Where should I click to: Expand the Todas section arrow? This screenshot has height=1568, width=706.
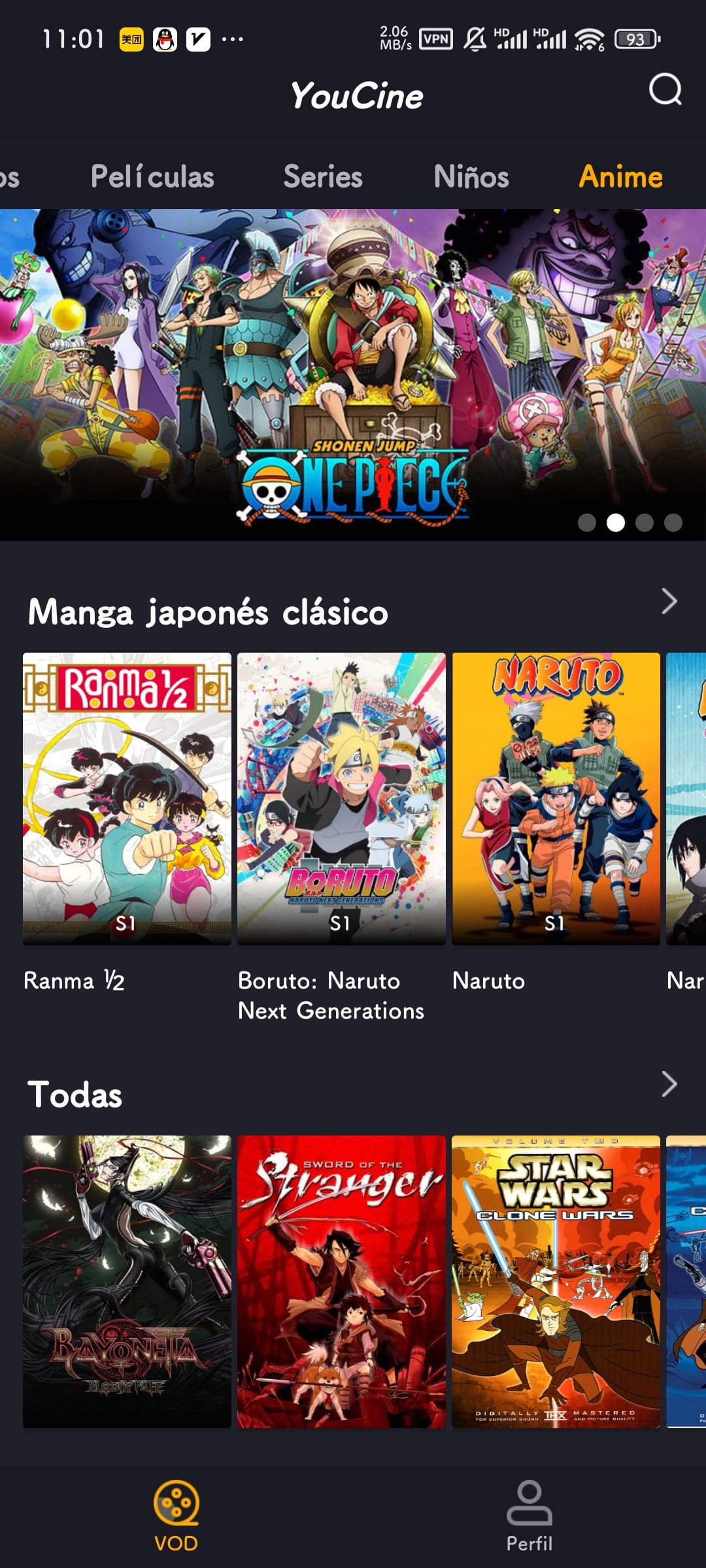[x=669, y=1084]
